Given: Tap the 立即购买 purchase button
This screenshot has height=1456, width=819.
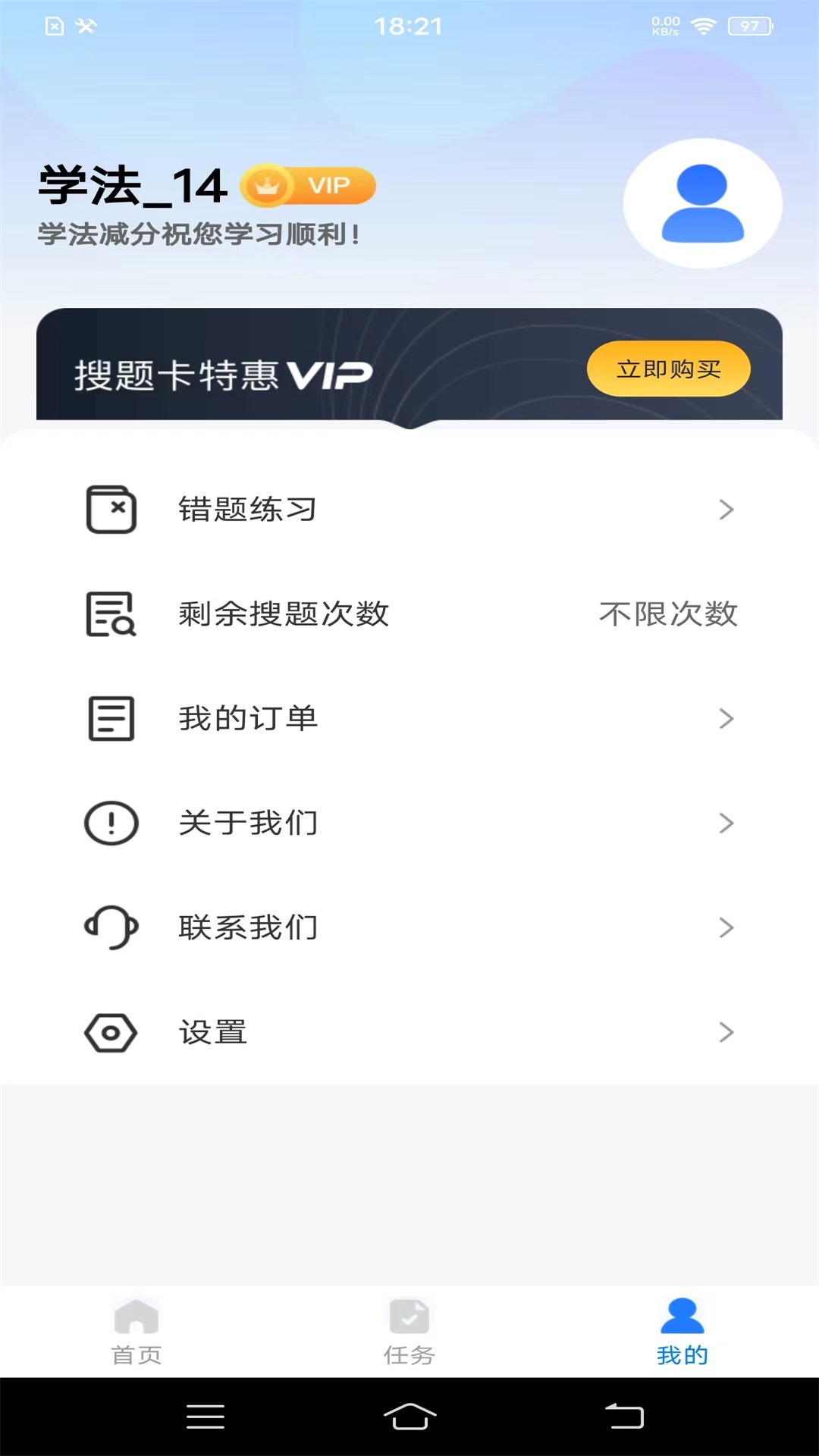Looking at the screenshot, I should 667,368.
